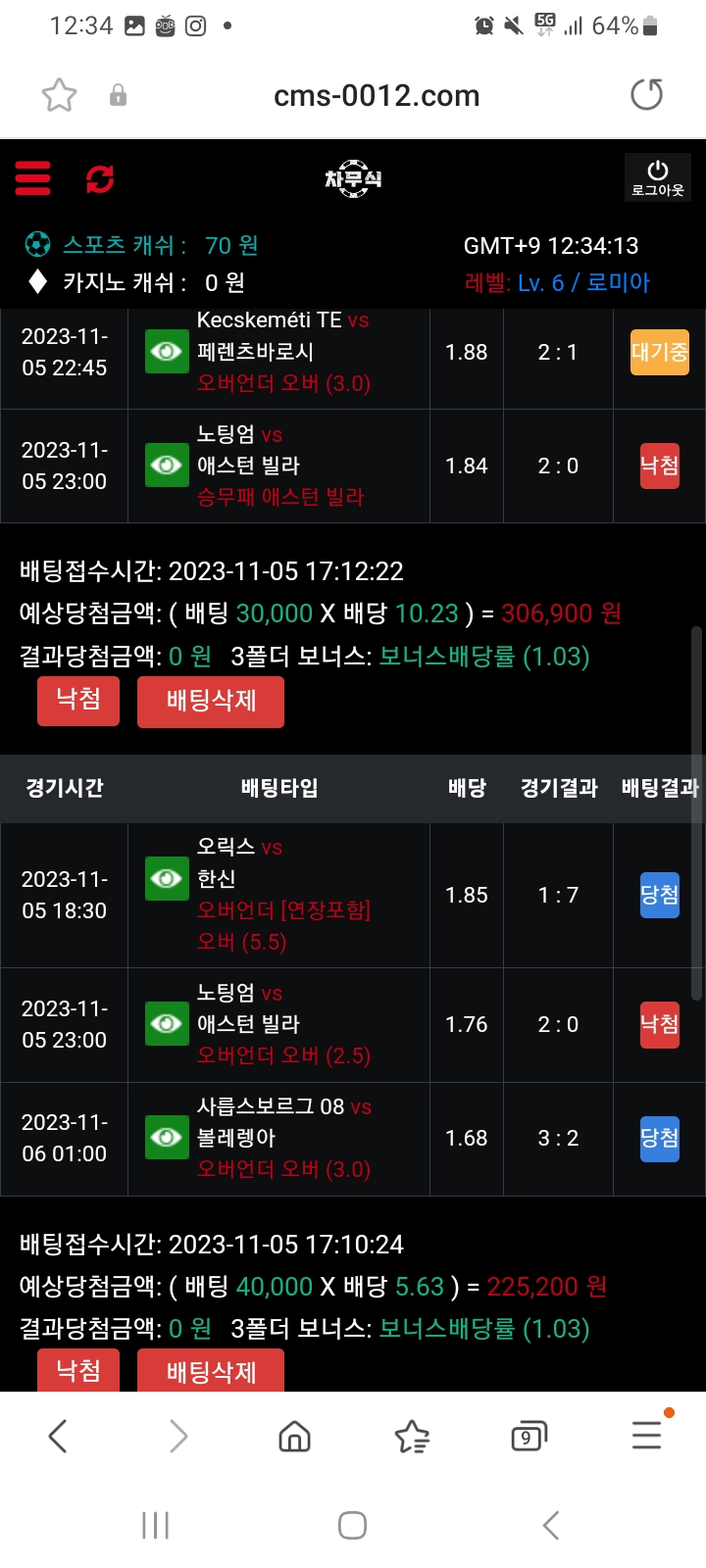Tap the cms-0012.com address bar
The height and width of the screenshot is (1568, 706).
tap(377, 95)
